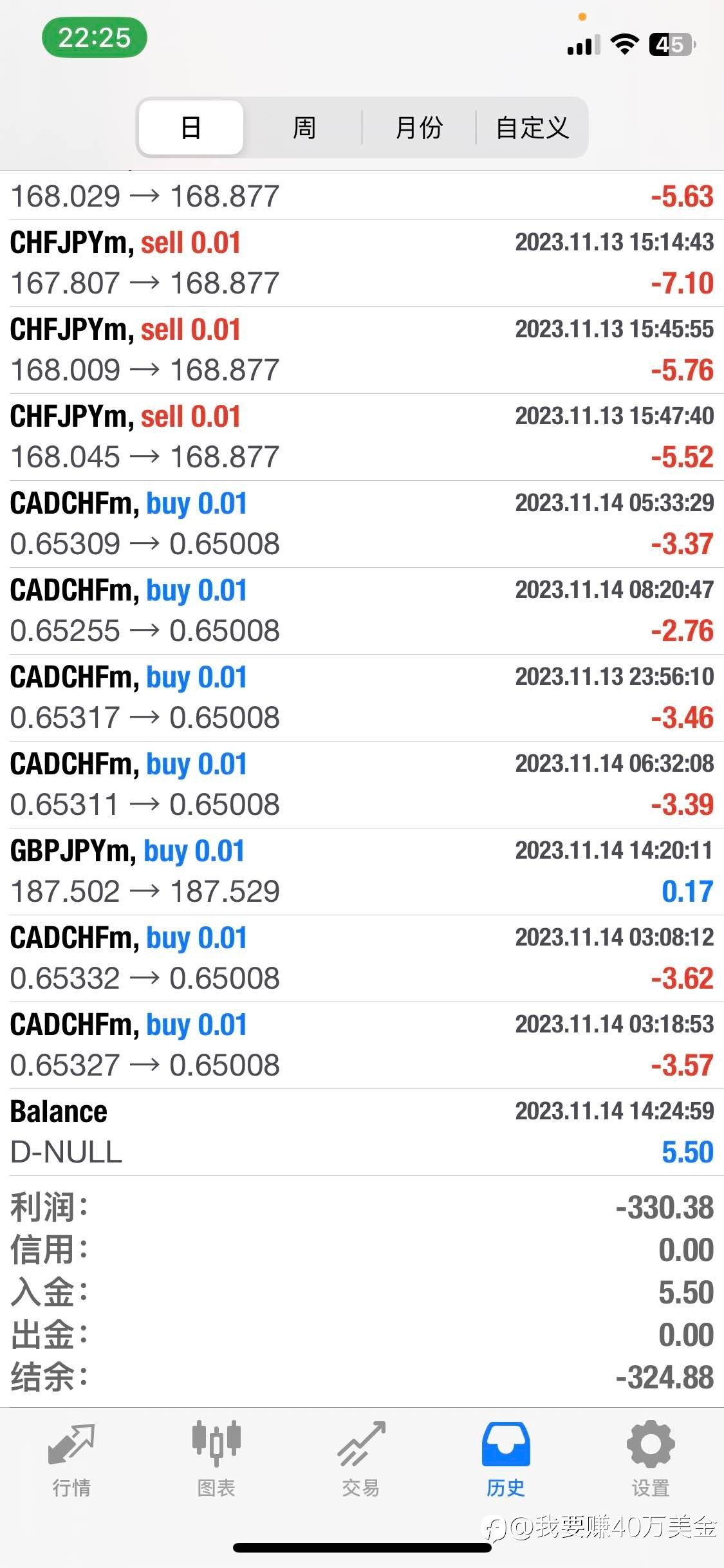Open the CADCHFm trade with -3.62 loss
Screen dimensions: 724x1568
pyautogui.click(x=362, y=958)
